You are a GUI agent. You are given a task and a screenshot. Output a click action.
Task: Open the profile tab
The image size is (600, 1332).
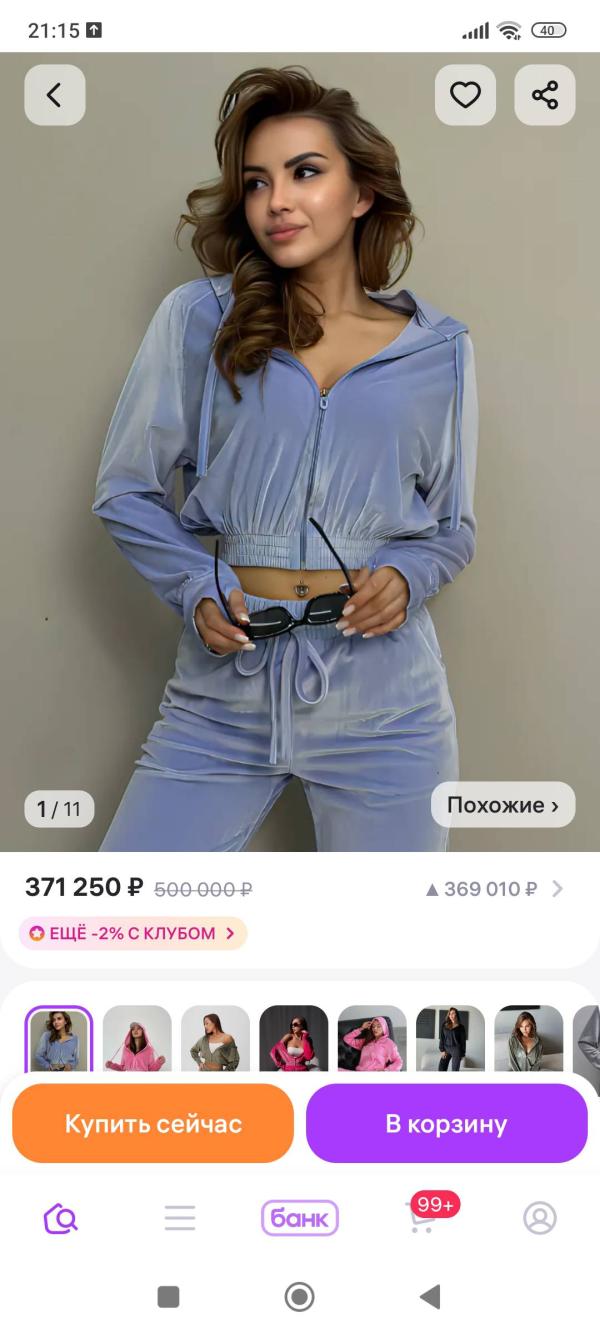[x=540, y=1218]
